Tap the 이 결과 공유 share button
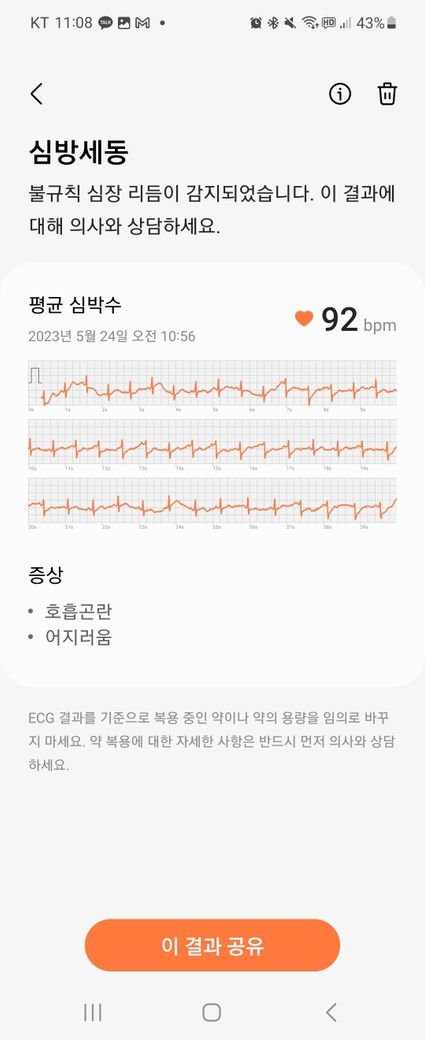This screenshot has height=1040, width=425. [212, 946]
